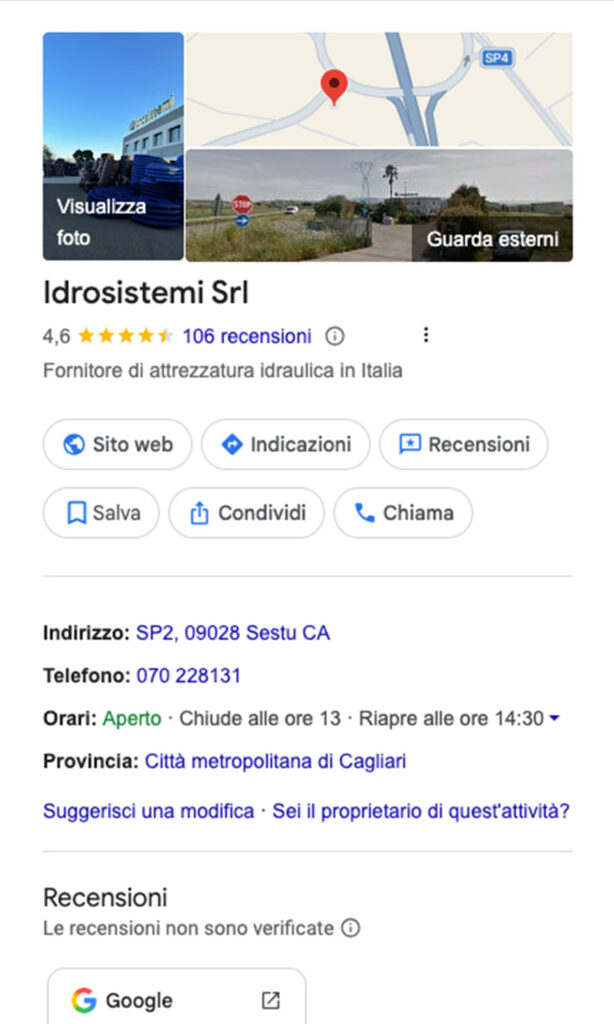Visit the business Sito web
Image resolution: width=614 pixels, height=1024 pixels.
[117, 444]
